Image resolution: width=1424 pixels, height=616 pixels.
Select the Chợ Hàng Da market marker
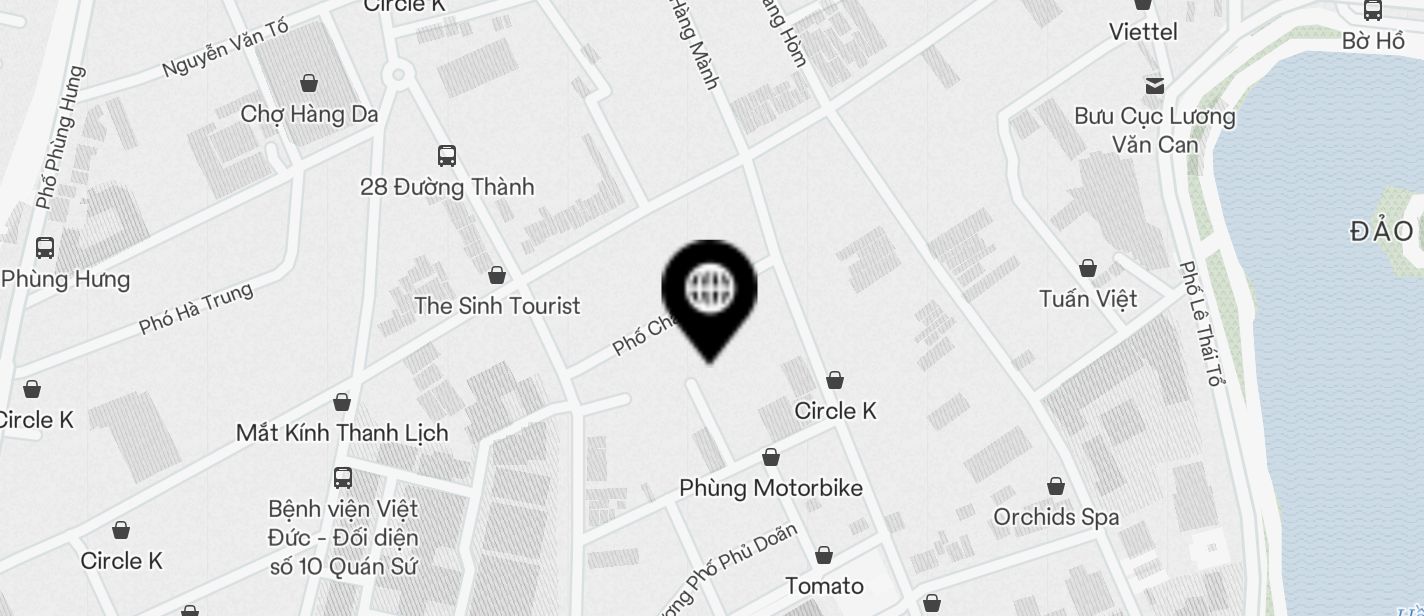(309, 83)
